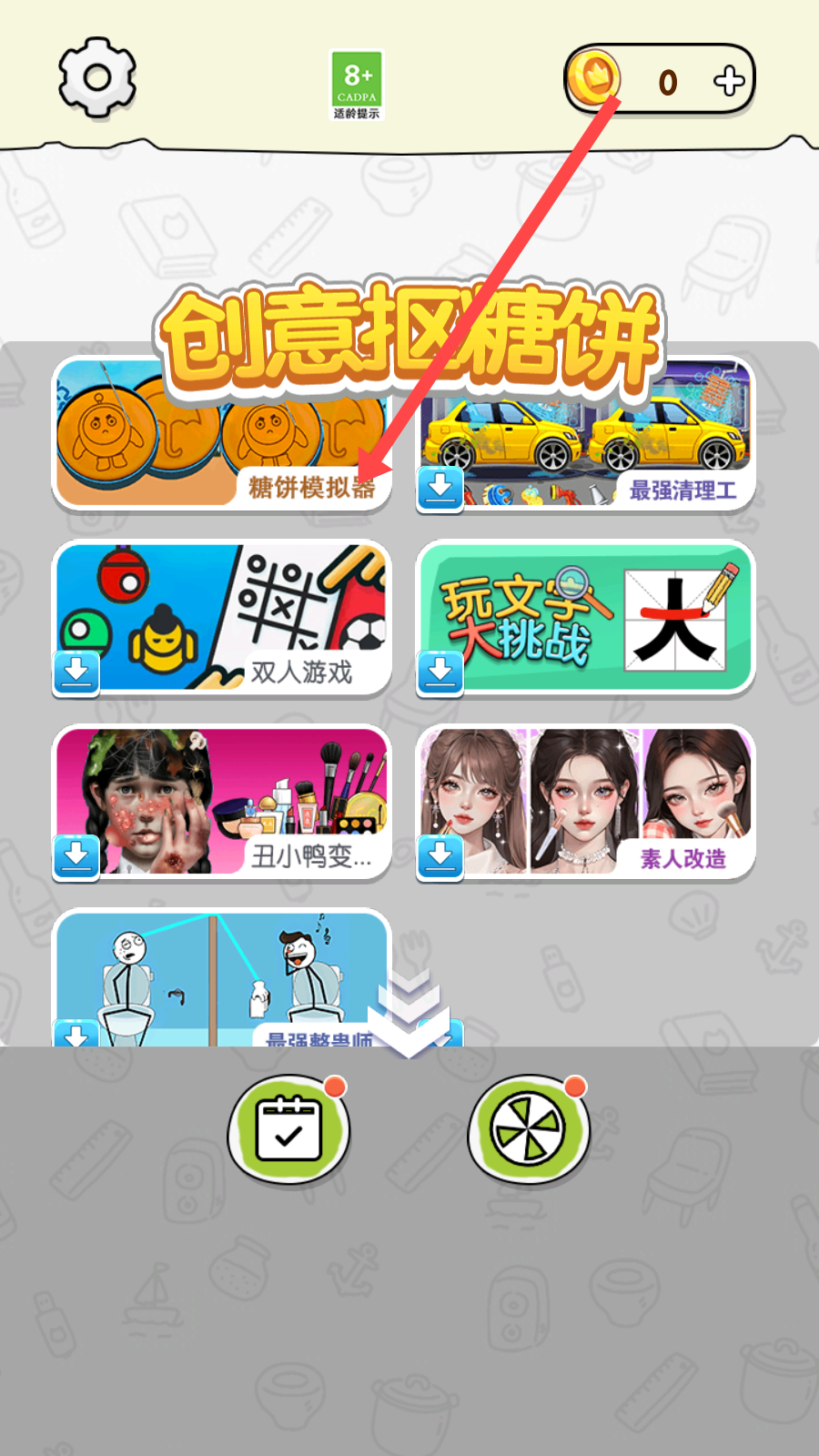View the 8+ CADPA age rating notice
The width and height of the screenshot is (819, 1456).
click(x=357, y=85)
